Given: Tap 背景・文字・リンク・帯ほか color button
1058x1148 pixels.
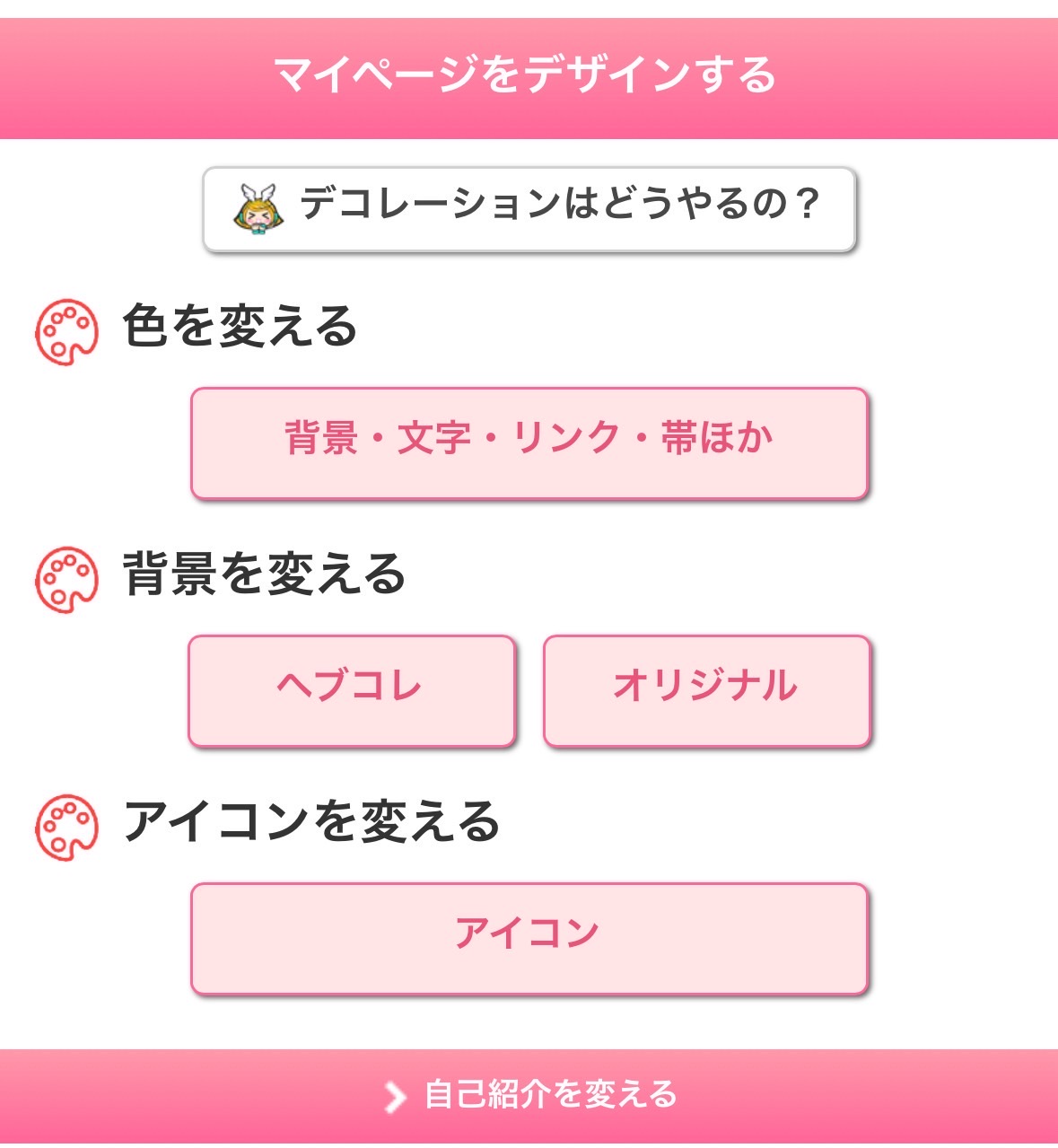Looking at the screenshot, I should point(529,443).
